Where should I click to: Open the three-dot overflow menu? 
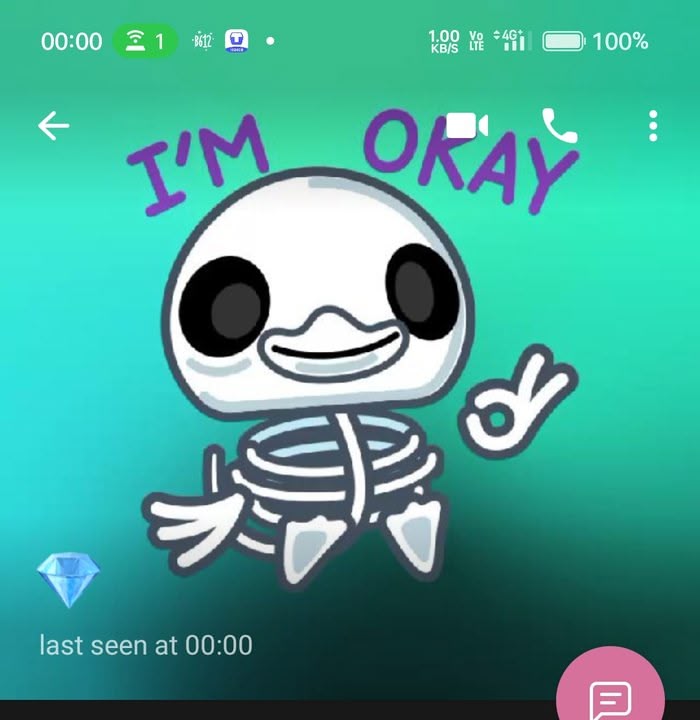653,126
